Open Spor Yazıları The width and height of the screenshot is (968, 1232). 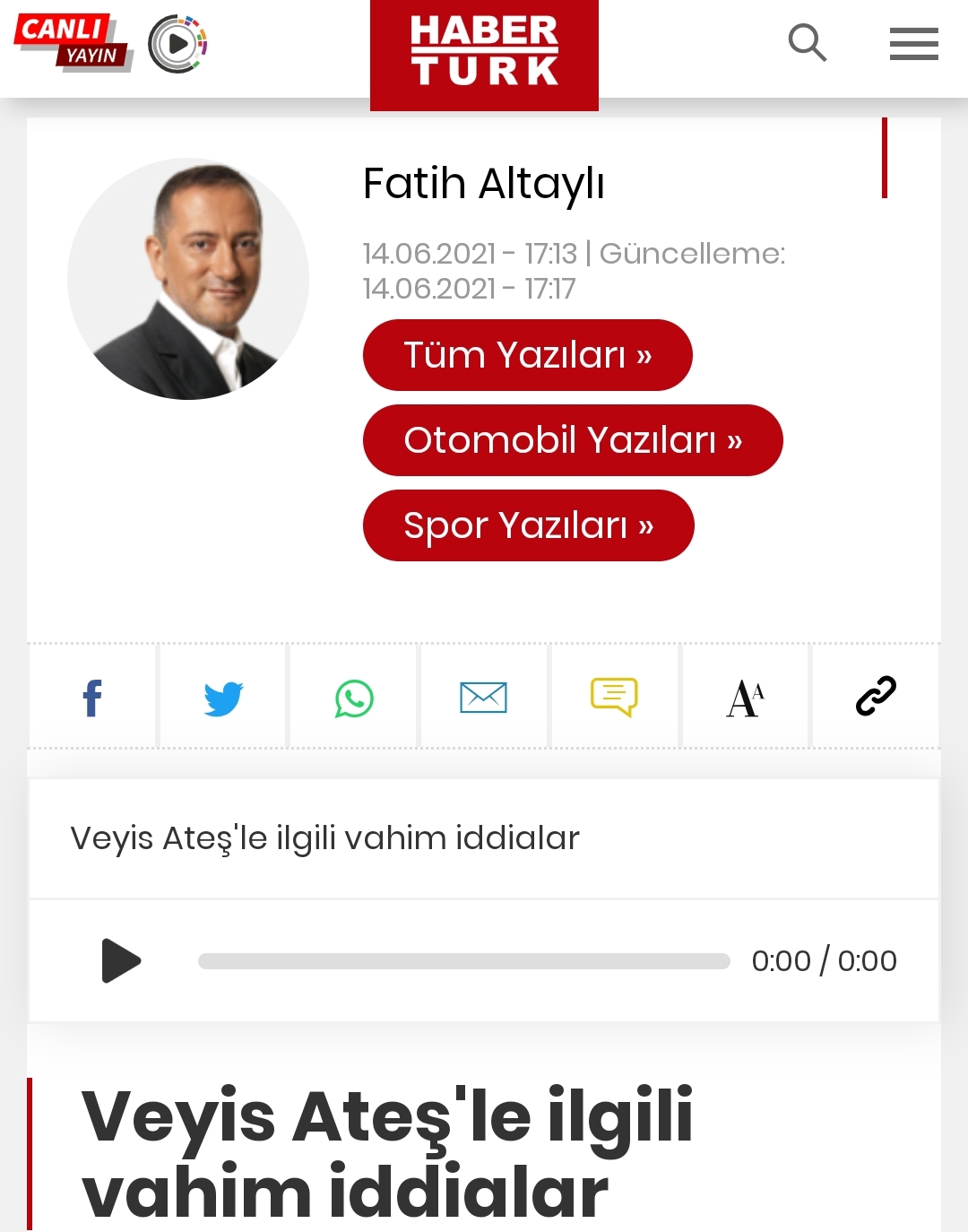[x=528, y=525]
